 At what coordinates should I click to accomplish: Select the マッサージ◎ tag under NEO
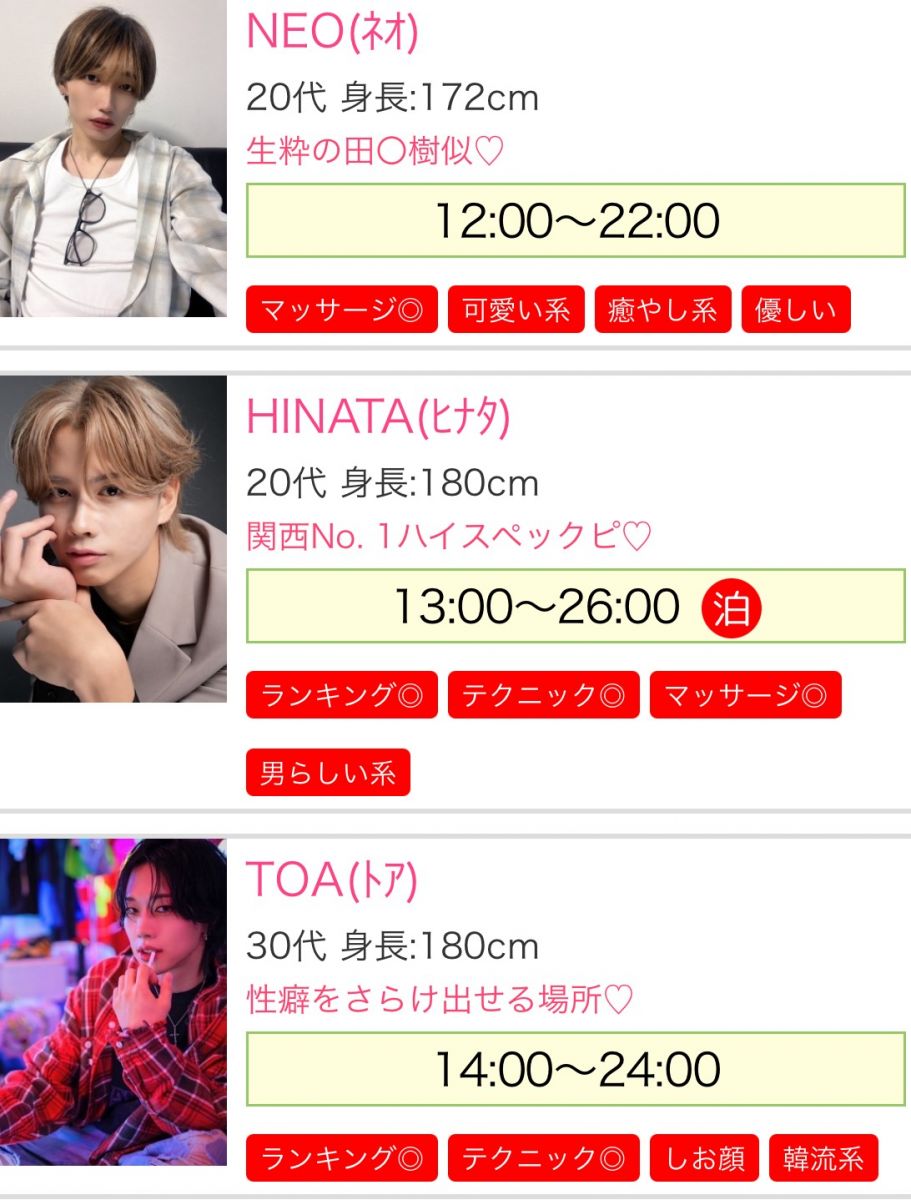coord(342,310)
